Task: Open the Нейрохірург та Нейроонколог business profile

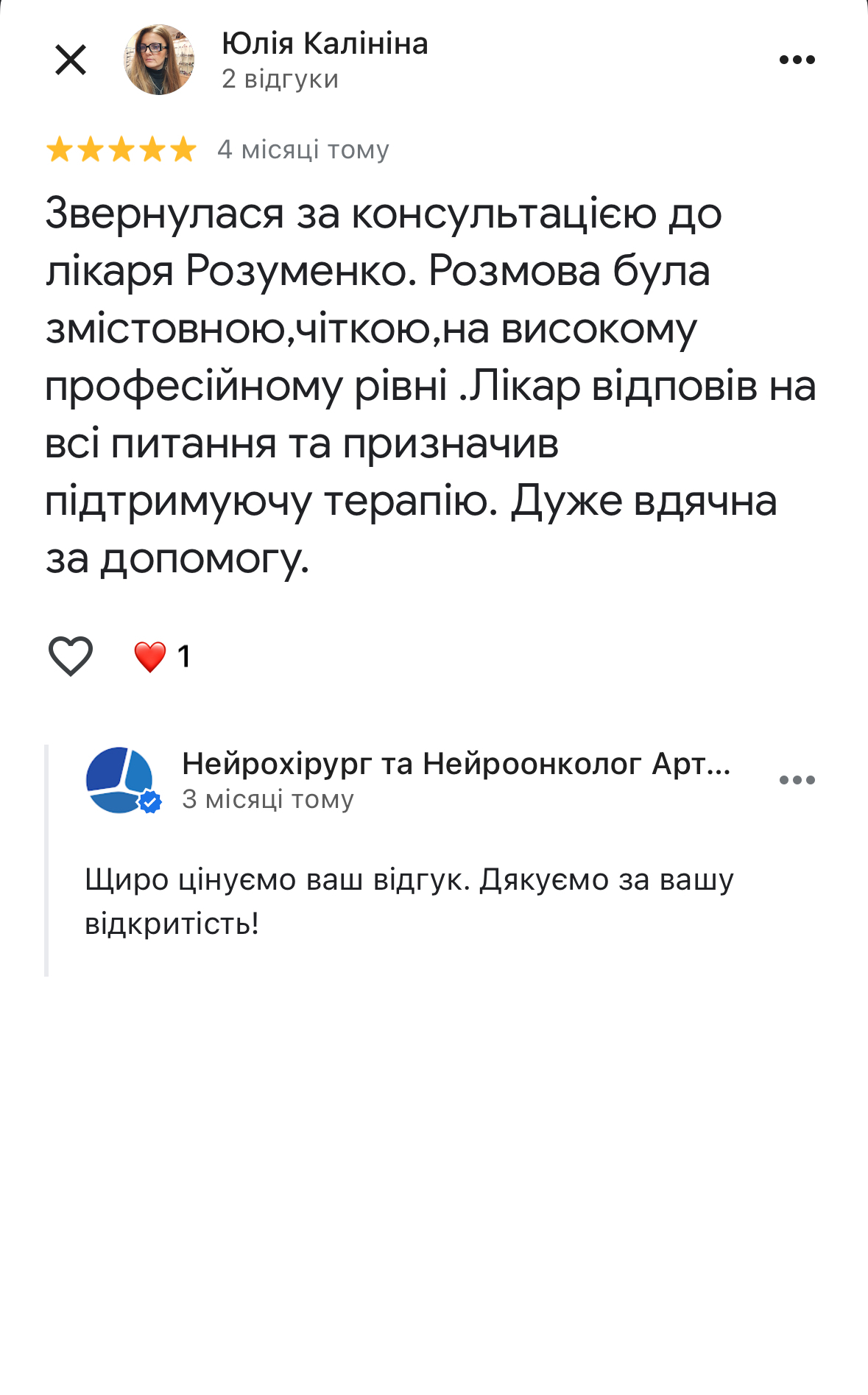Action: tap(456, 764)
